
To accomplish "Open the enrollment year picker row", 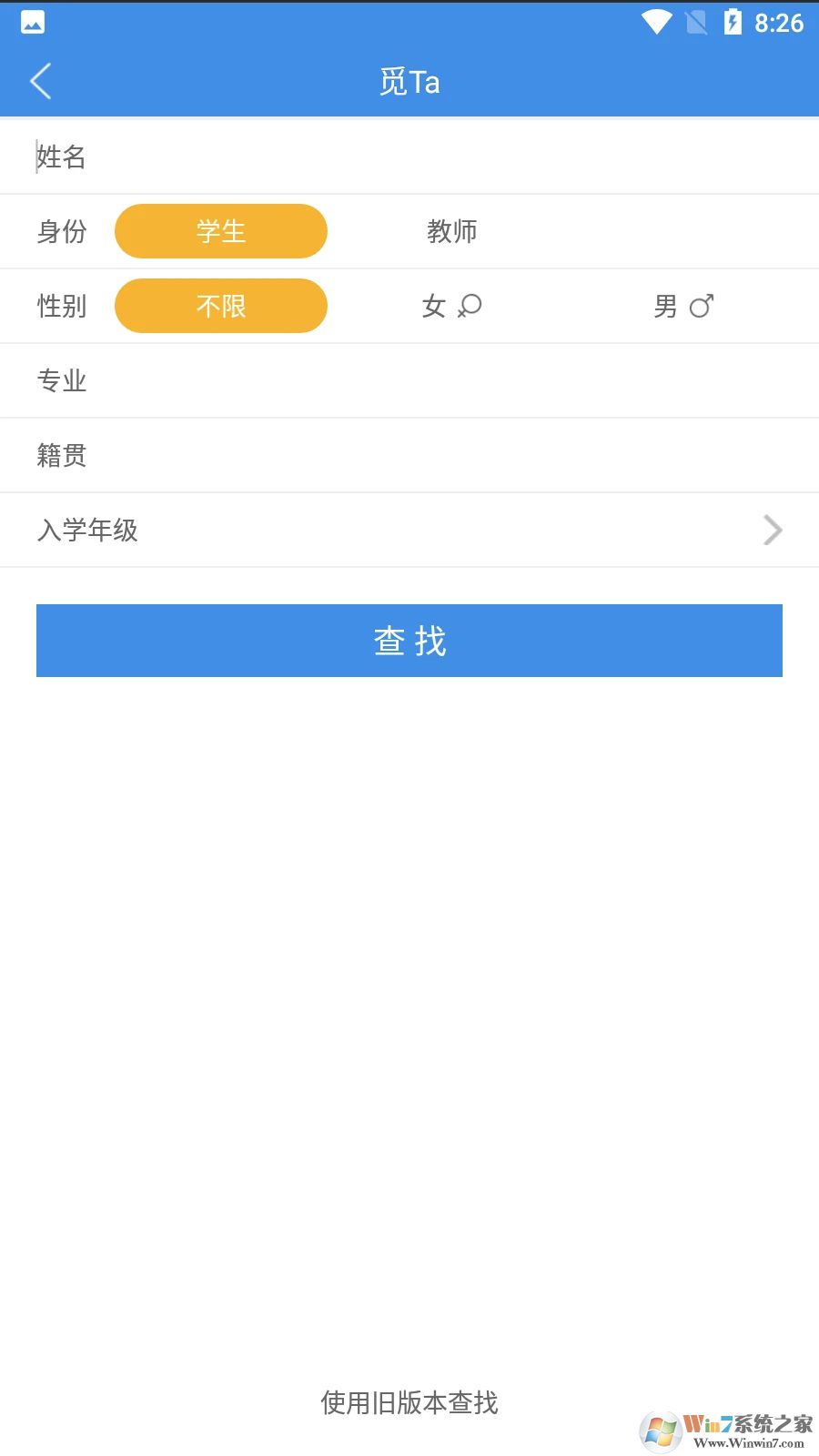I will pyautogui.click(x=409, y=530).
